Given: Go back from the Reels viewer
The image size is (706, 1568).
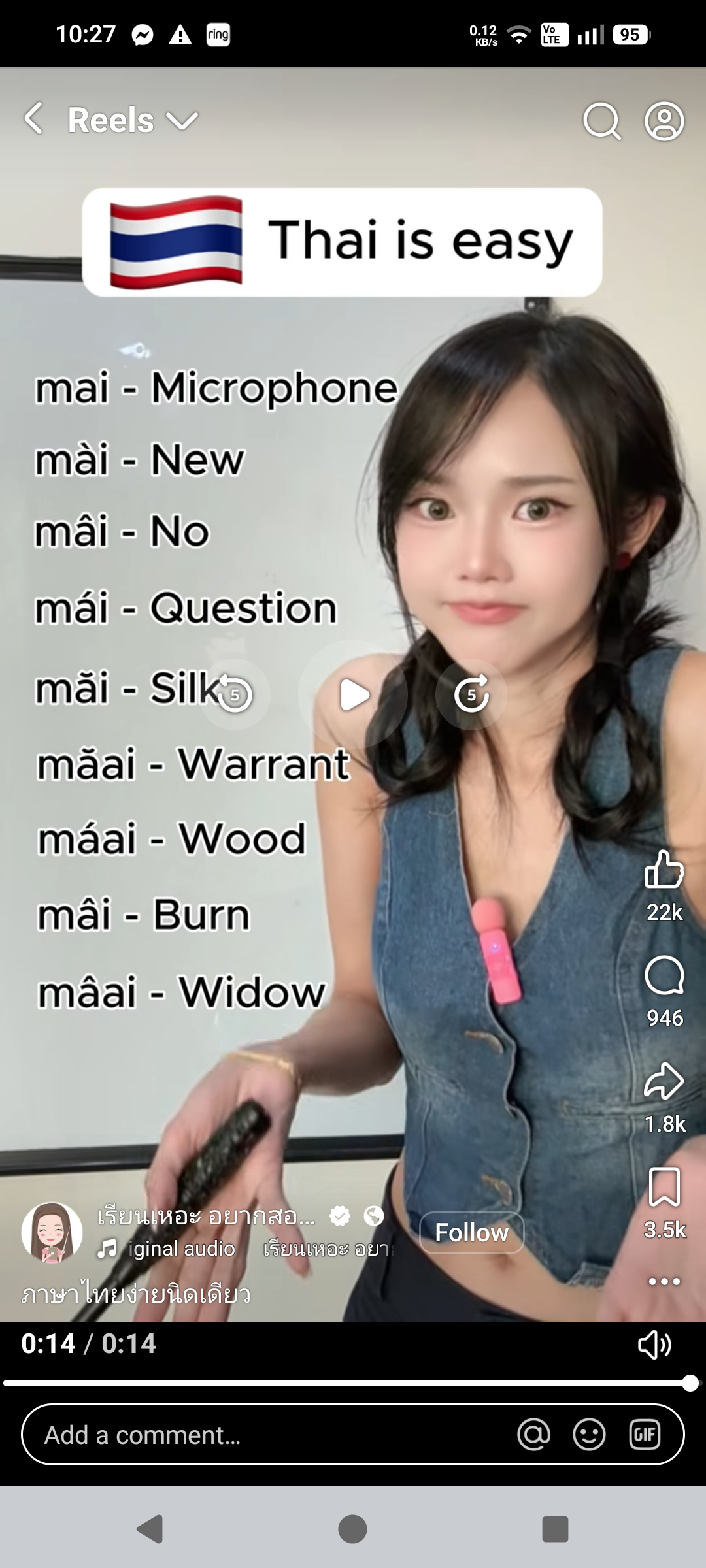Looking at the screenshot, I should (34, 120).
